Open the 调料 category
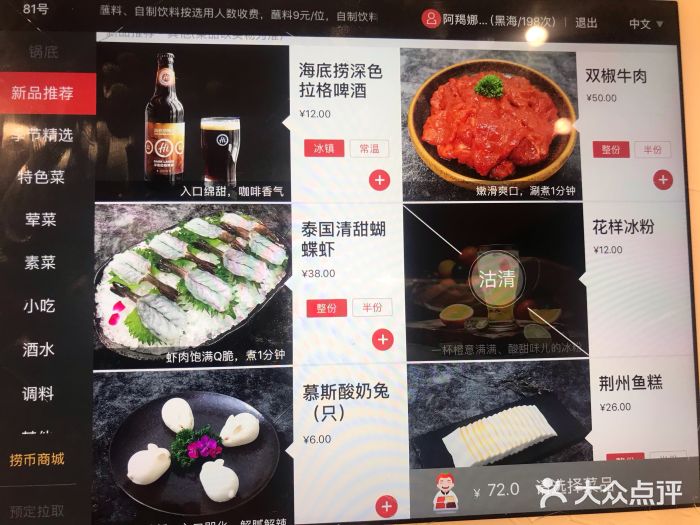 [x=38, y=394]
